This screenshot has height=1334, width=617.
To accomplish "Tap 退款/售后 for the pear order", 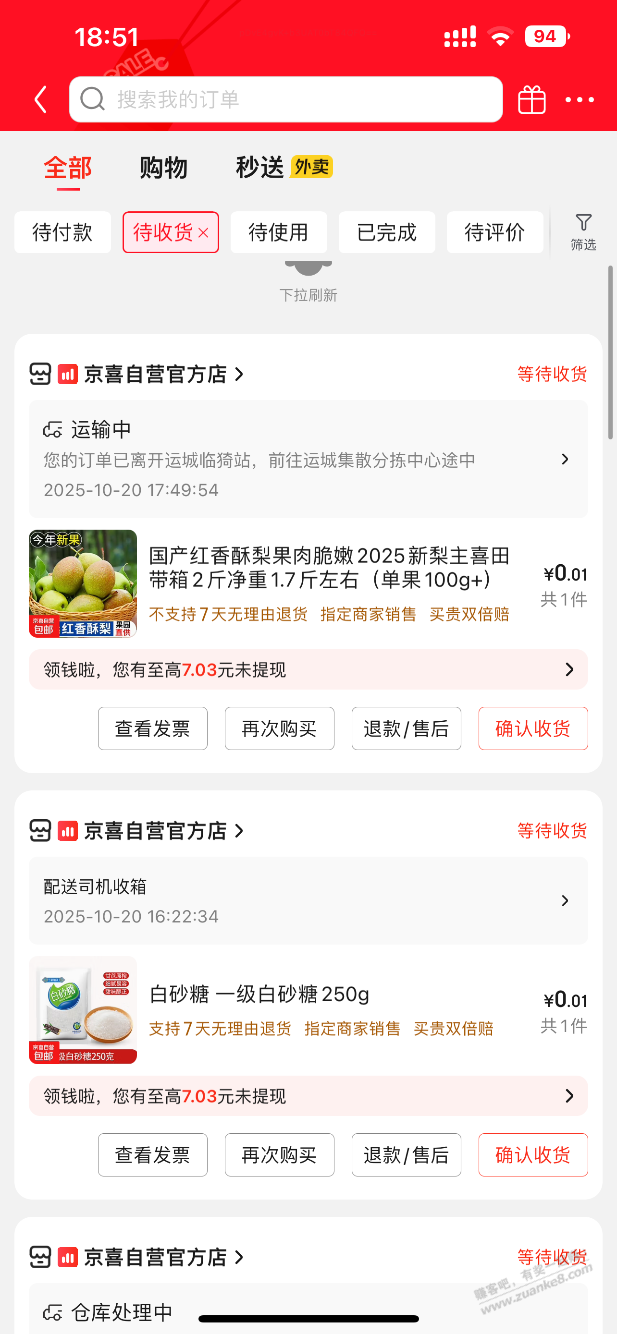I will 406,728.
